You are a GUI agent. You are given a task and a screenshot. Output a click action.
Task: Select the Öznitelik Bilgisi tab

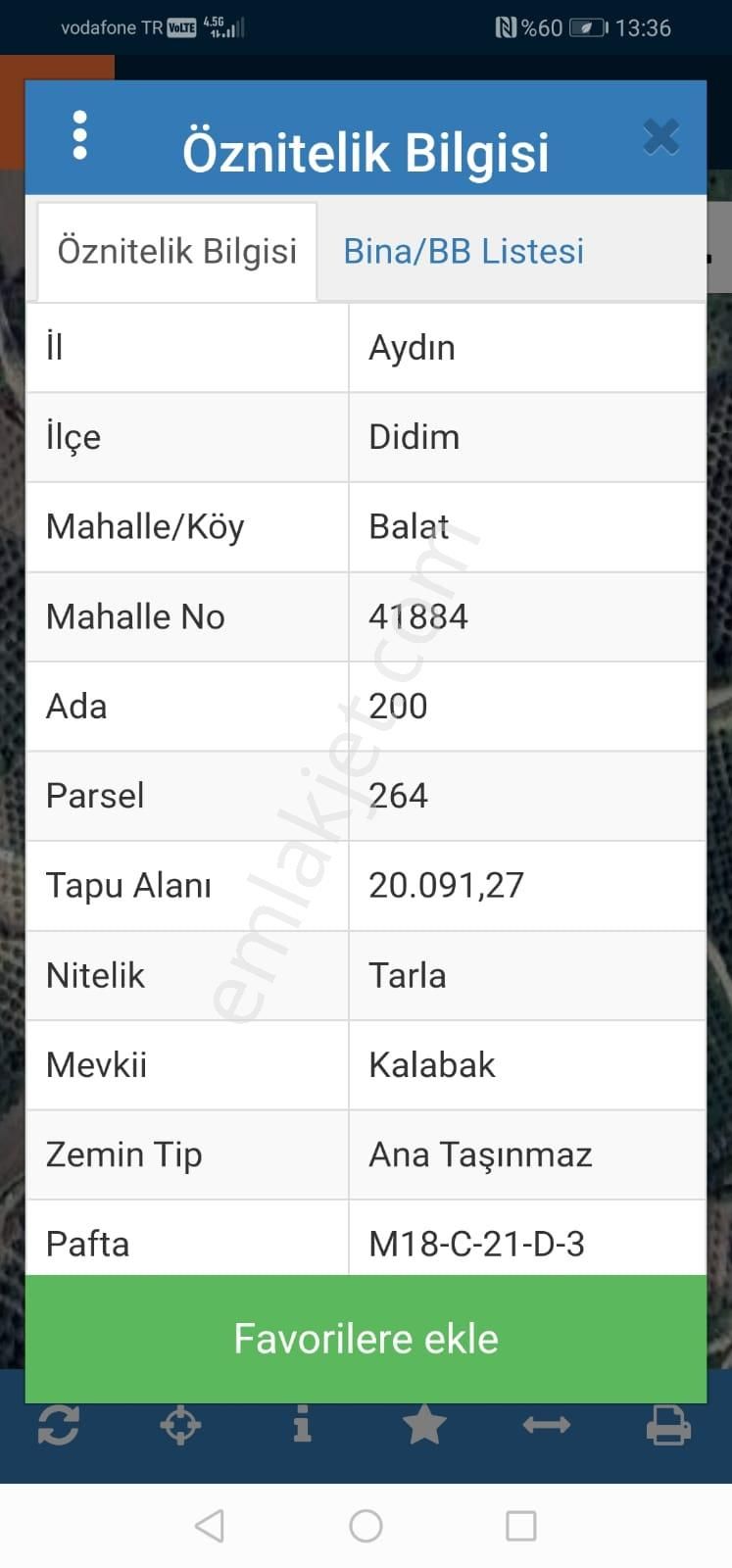(x=176, y=251)
